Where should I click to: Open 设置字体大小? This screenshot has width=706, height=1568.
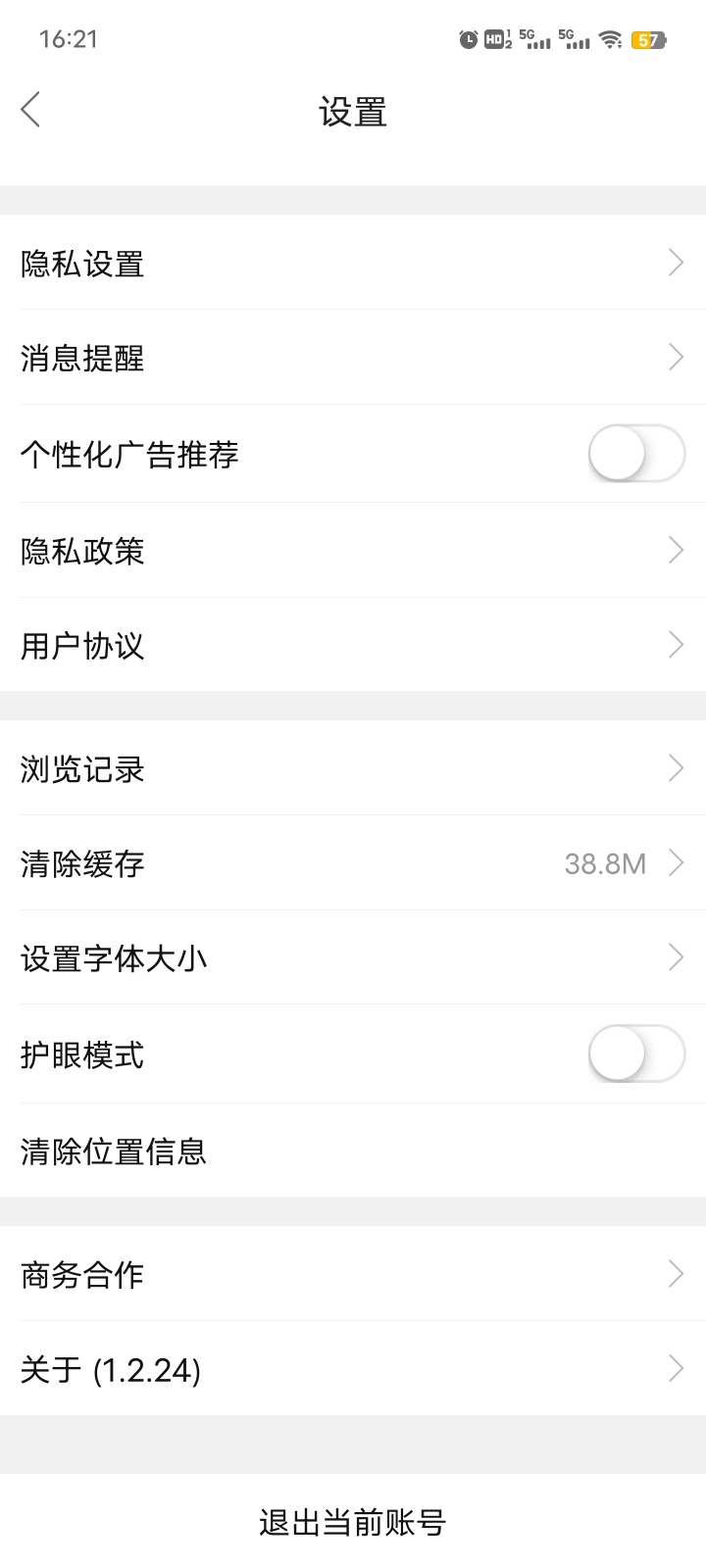[353, 957]
